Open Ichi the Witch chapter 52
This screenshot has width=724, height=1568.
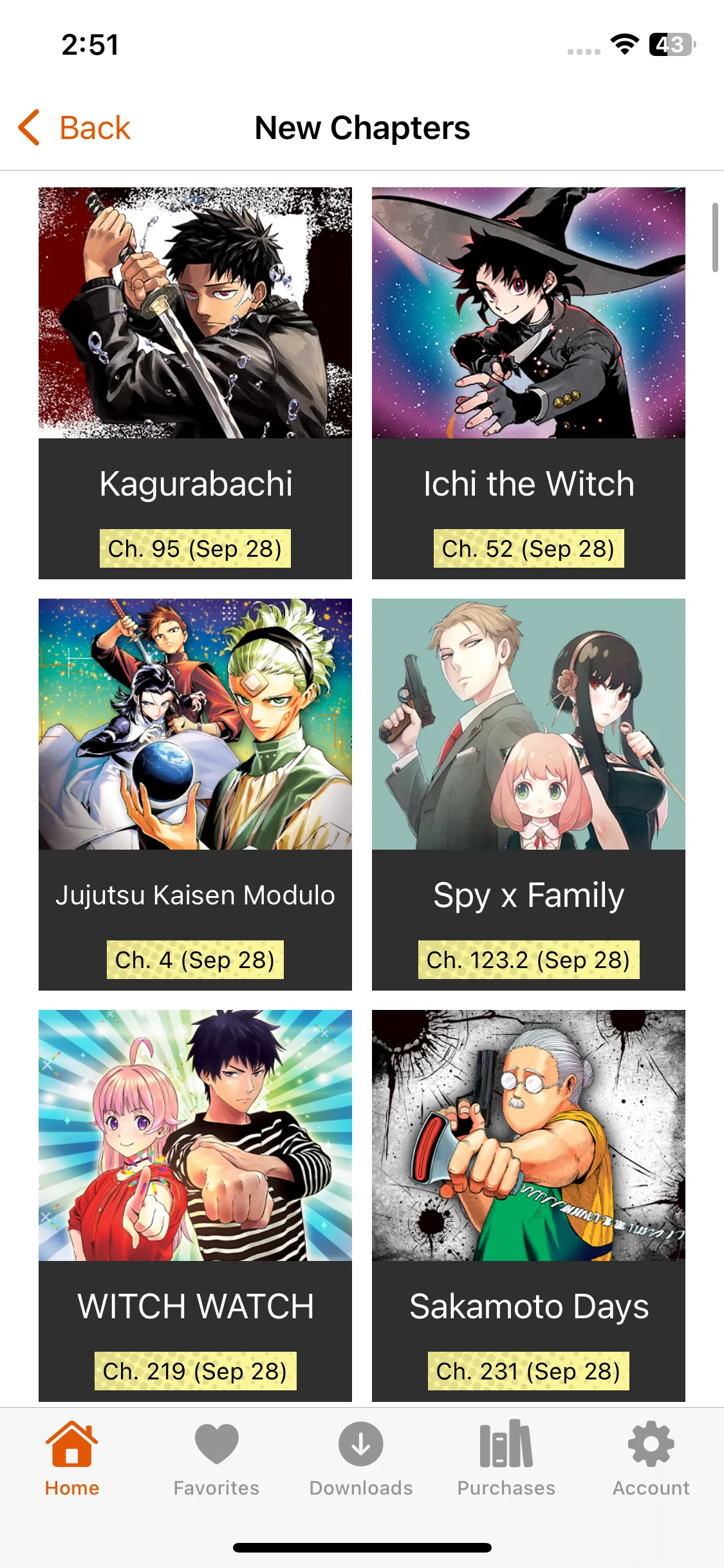[x=528, y=548]
